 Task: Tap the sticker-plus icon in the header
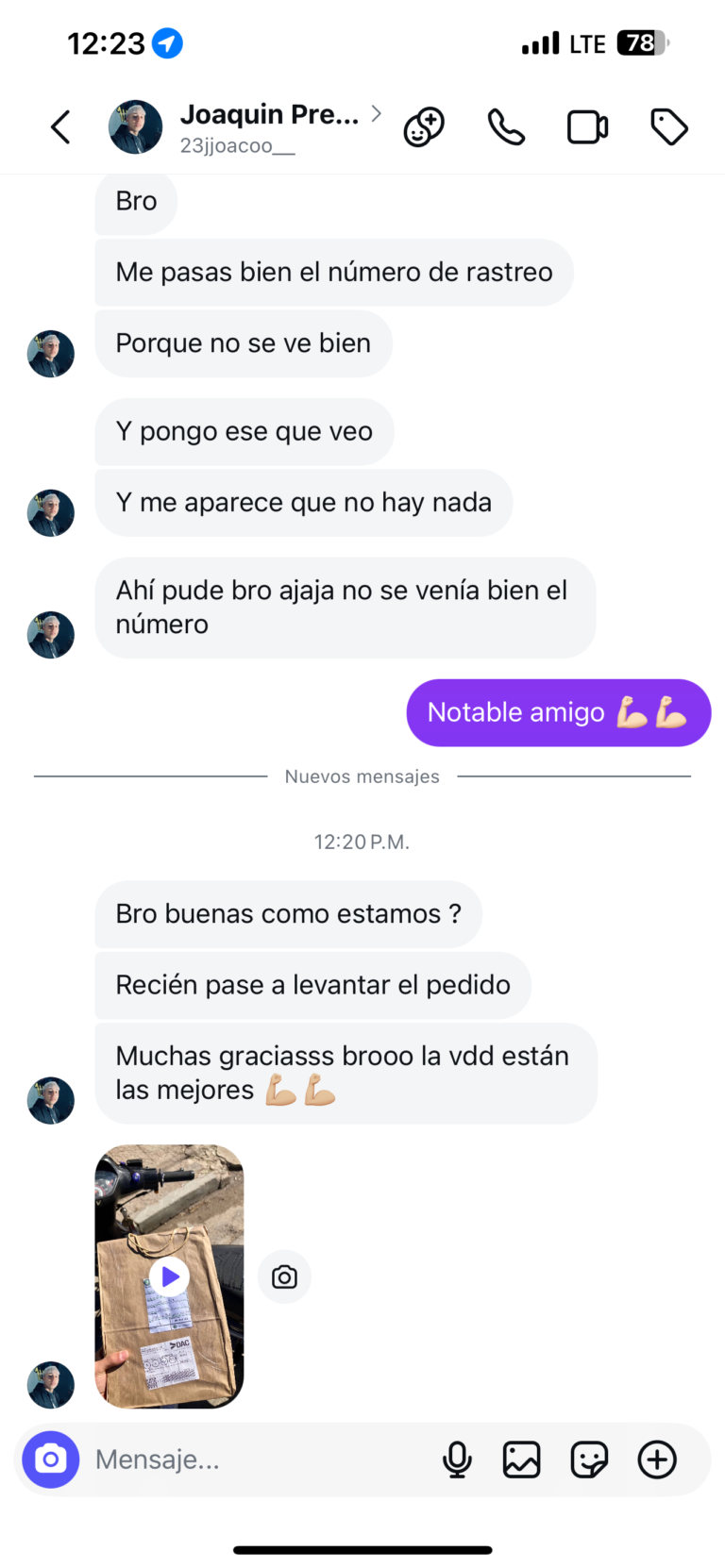(x=424, y=127)
